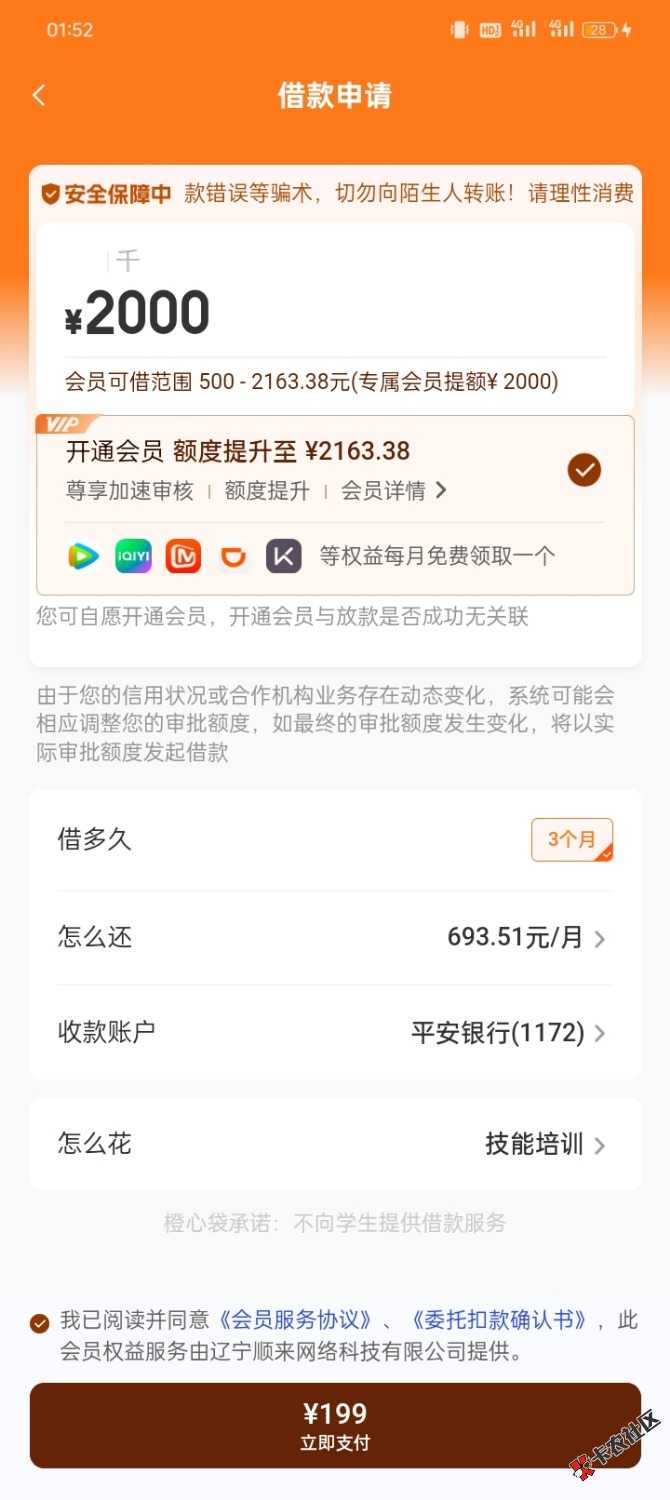Uncheck the 开通会员 VIP option
The height and width of the screenshot is (1500, 670).
tap(584, 469)
